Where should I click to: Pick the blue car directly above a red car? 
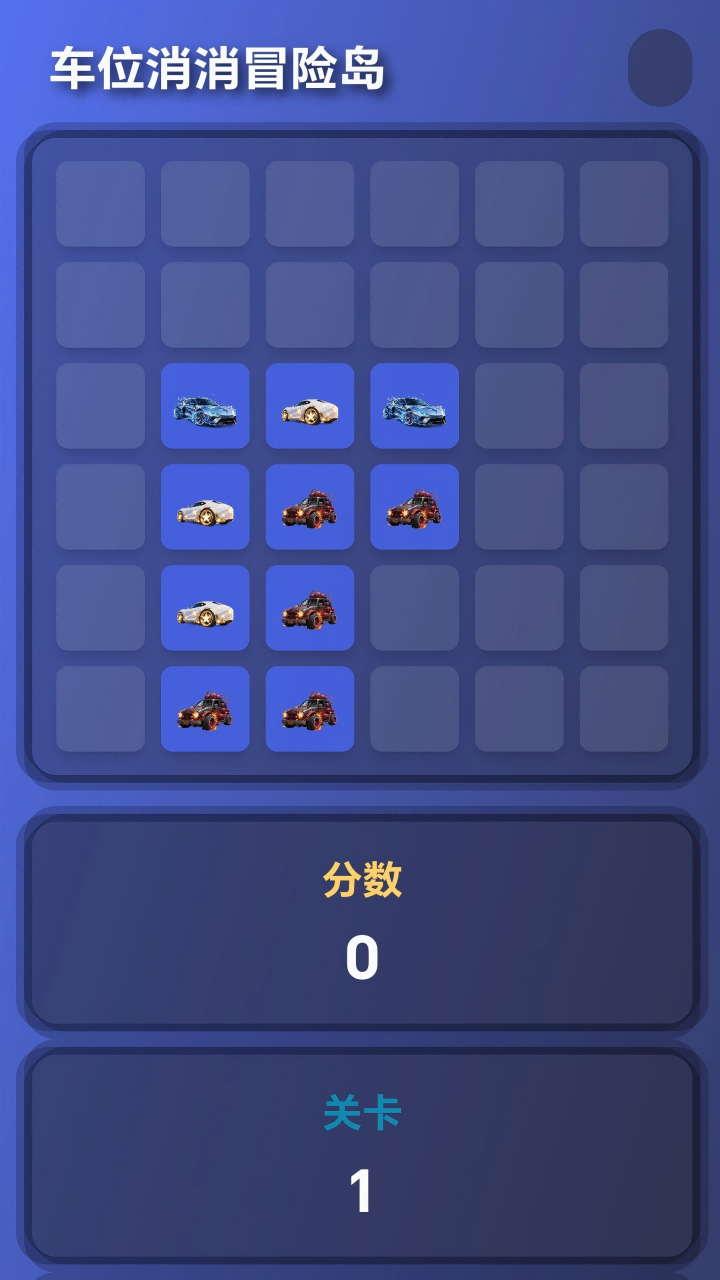414,406
